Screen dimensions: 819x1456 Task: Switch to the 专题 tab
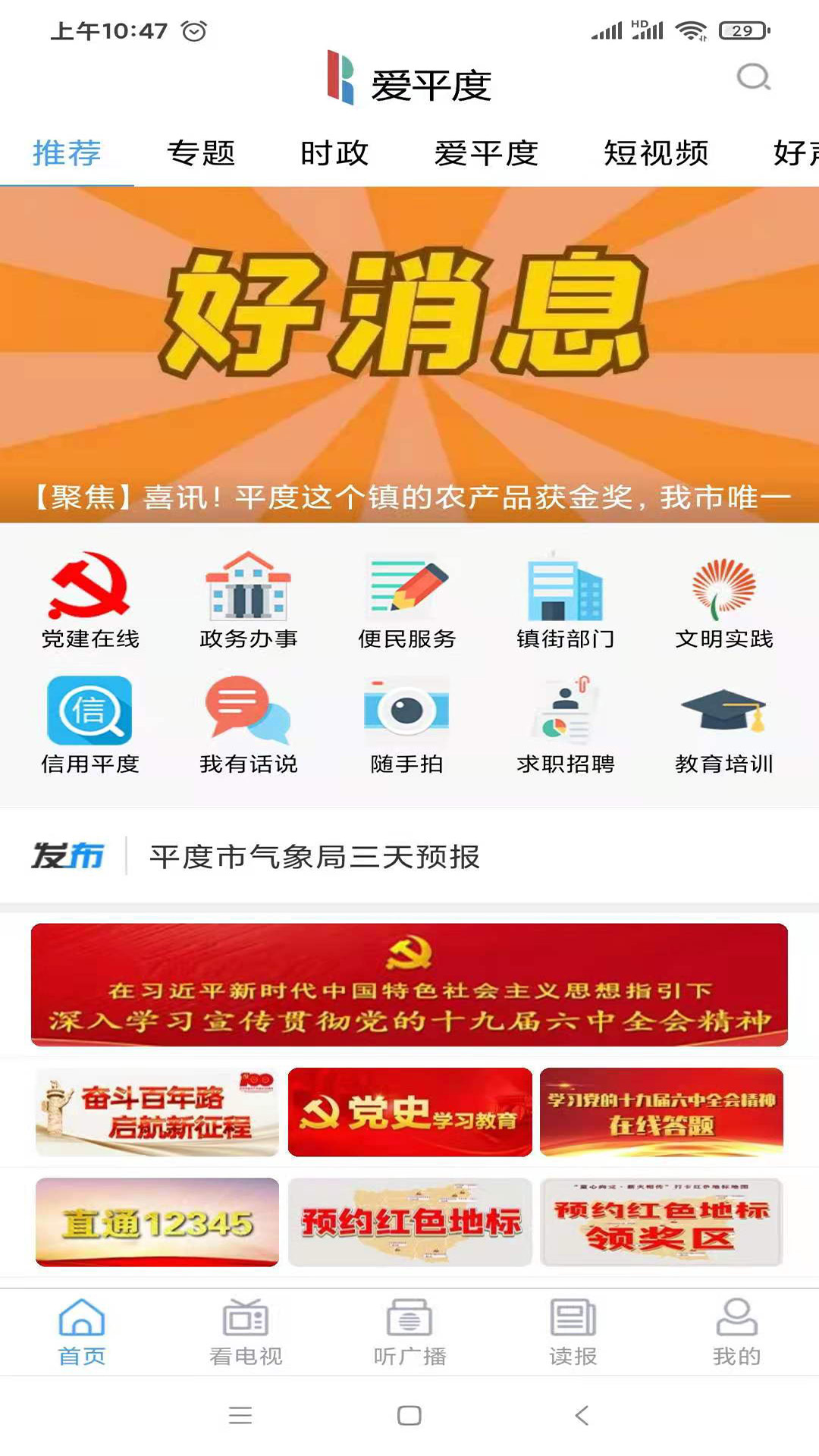(201, 153)
